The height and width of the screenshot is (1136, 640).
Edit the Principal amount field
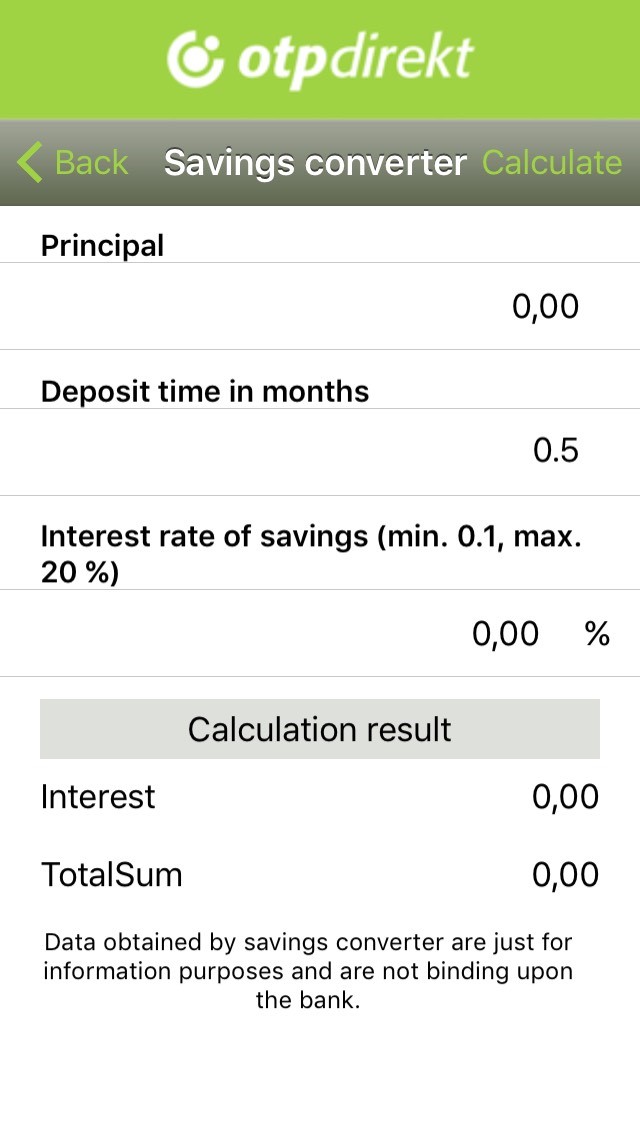click(x=320, y=306)
